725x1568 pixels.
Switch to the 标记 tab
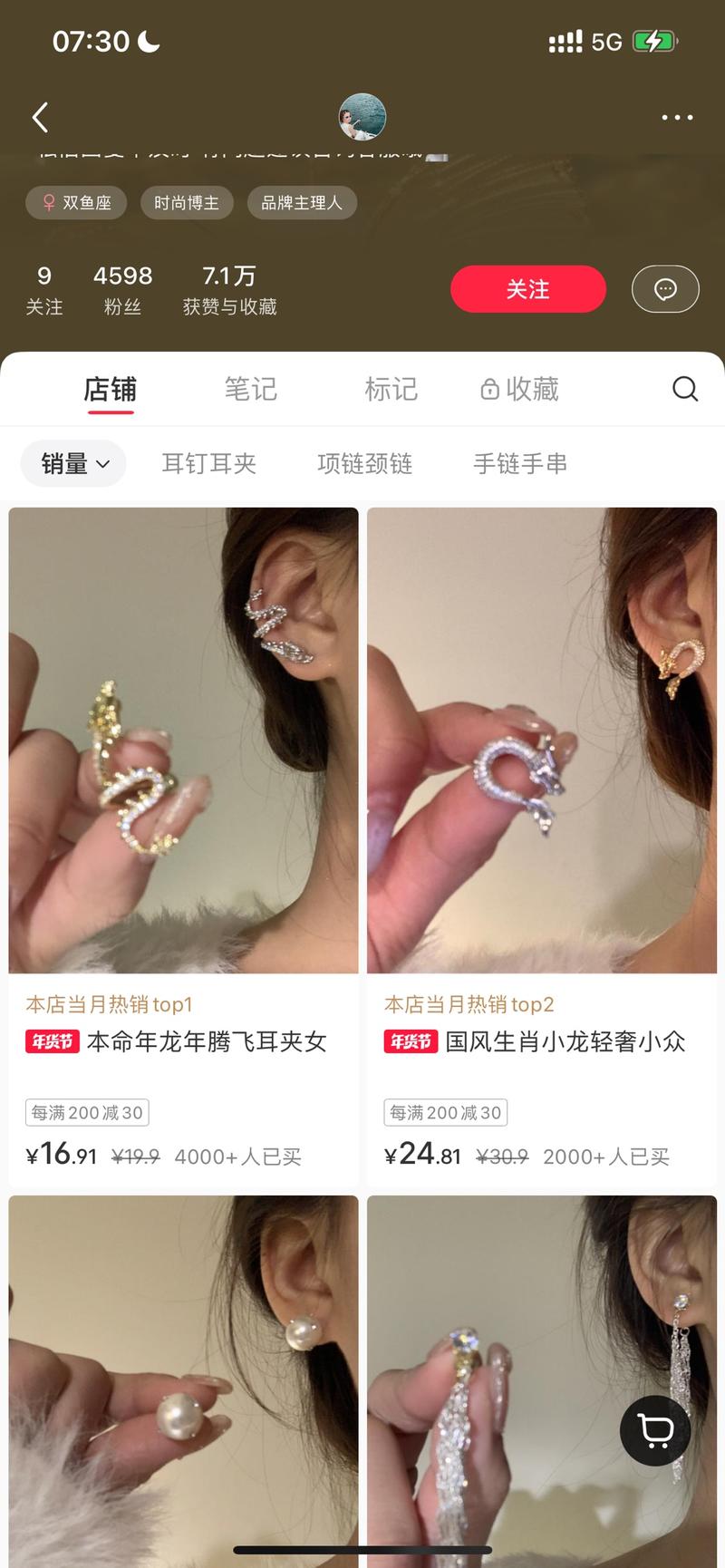[x=391, y=389]
